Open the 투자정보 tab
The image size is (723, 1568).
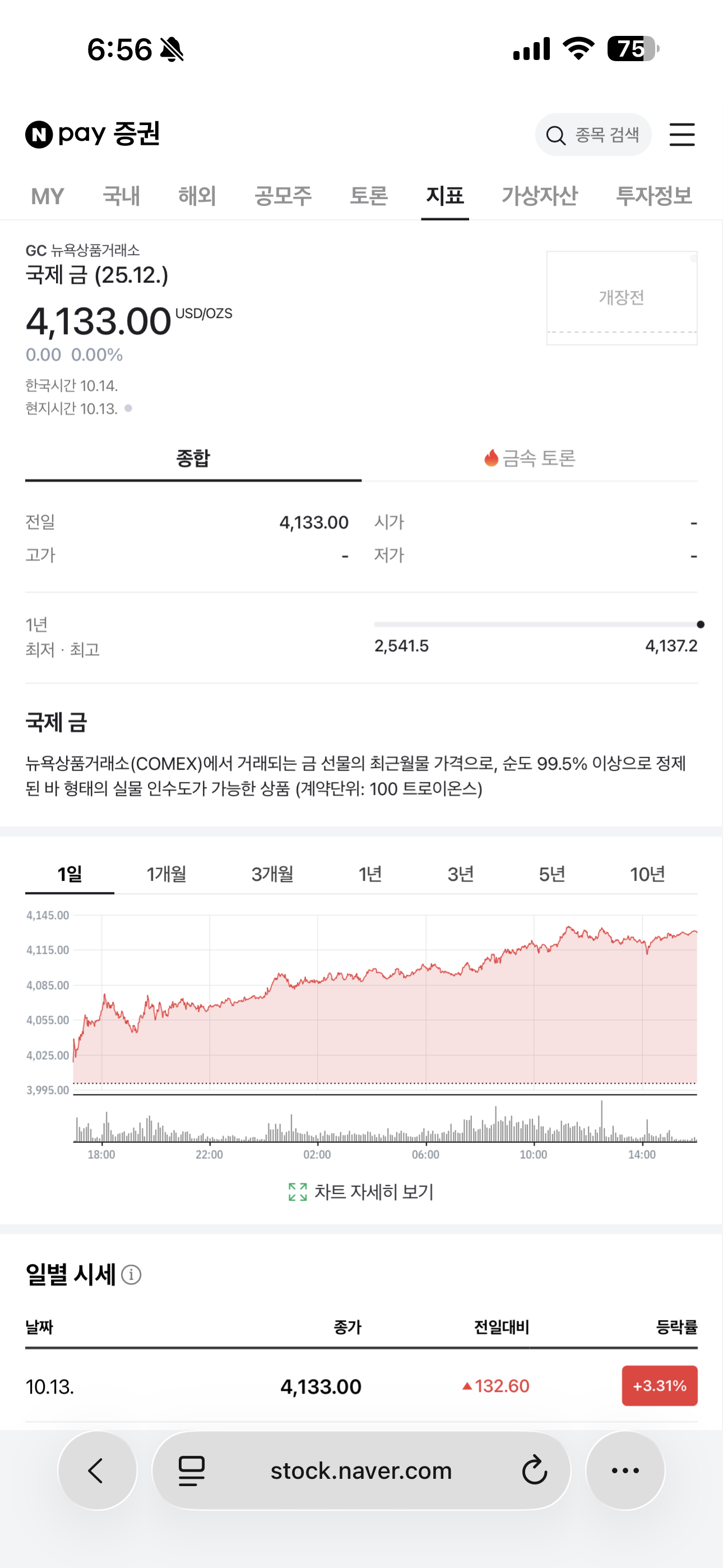coord(654,196)
